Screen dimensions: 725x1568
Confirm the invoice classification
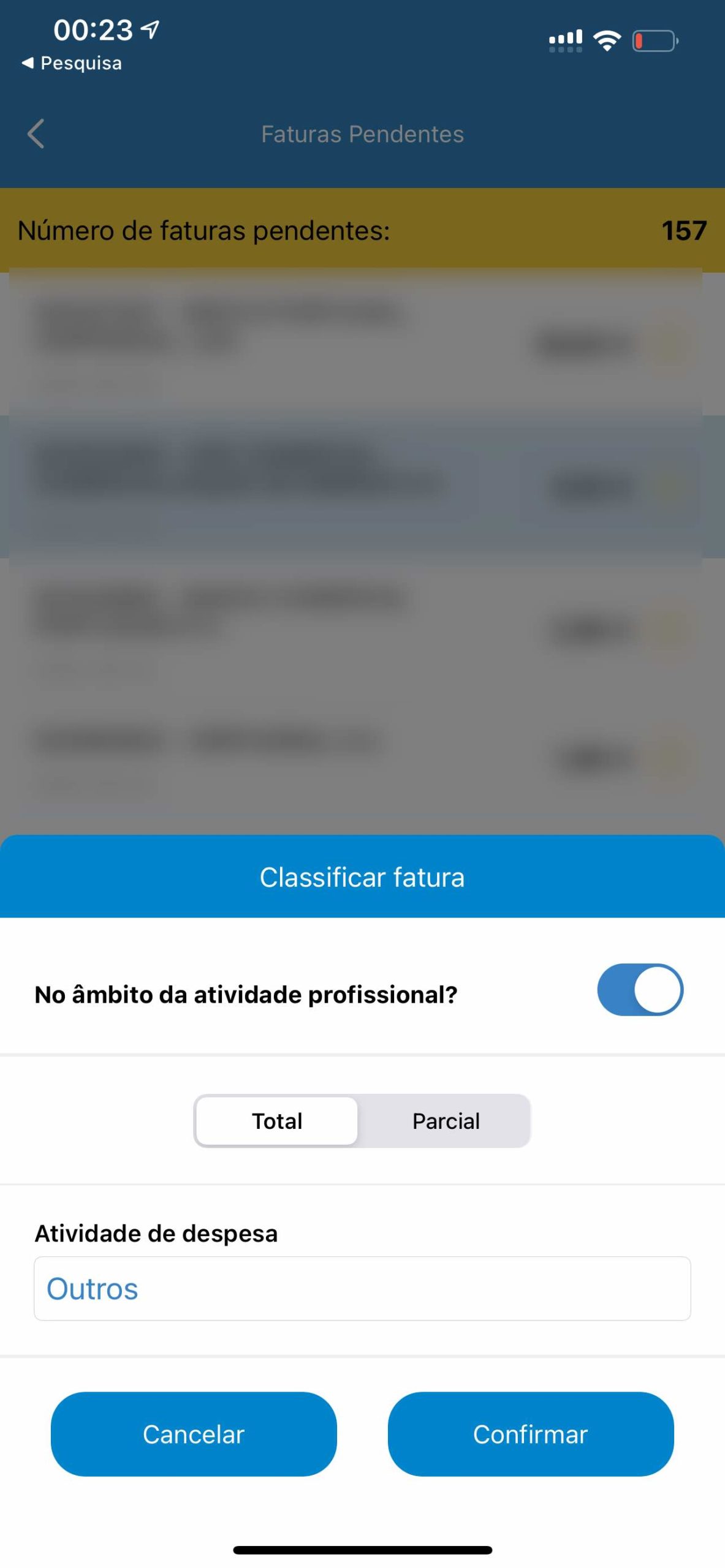[x=531, y=1434]
